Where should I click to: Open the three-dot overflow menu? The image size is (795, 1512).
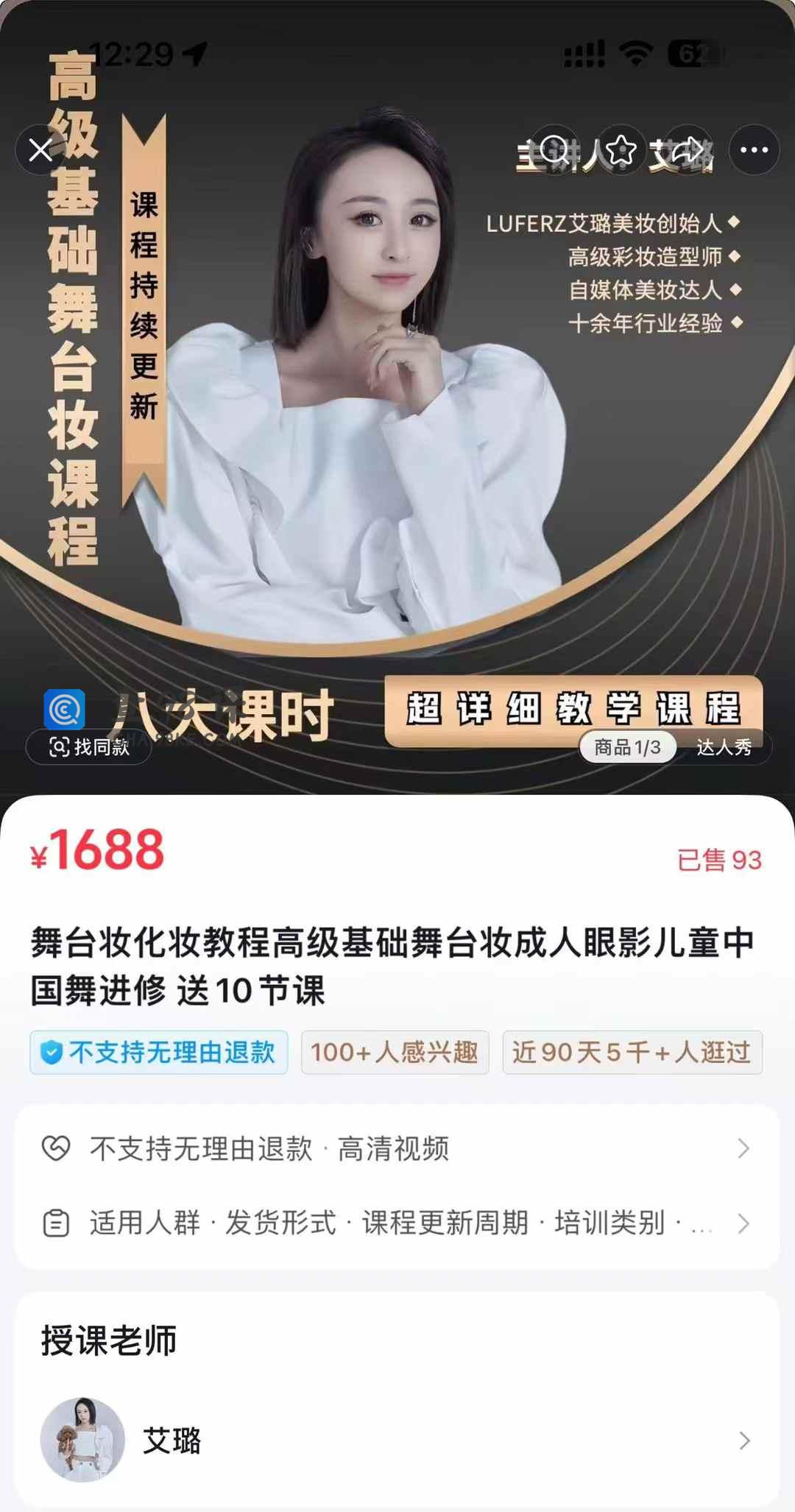pyautogui.click(x=754, y=150)
